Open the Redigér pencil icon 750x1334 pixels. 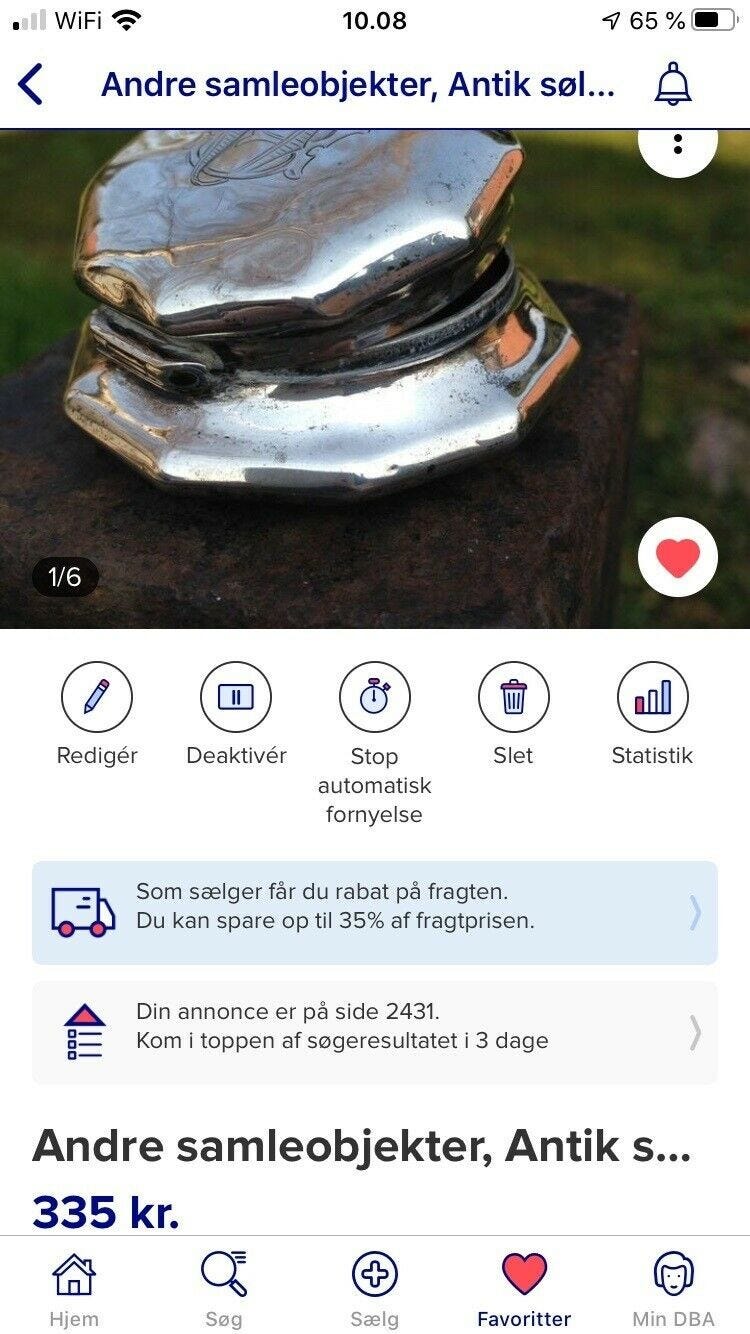[97, 698]
